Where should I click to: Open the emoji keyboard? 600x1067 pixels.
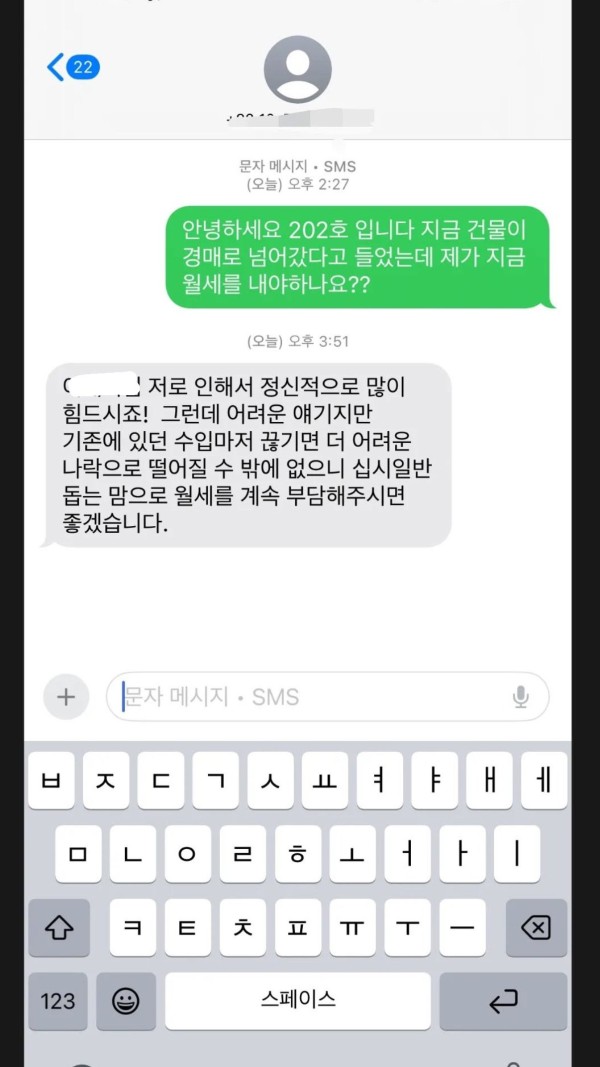tap(125, 1000)
